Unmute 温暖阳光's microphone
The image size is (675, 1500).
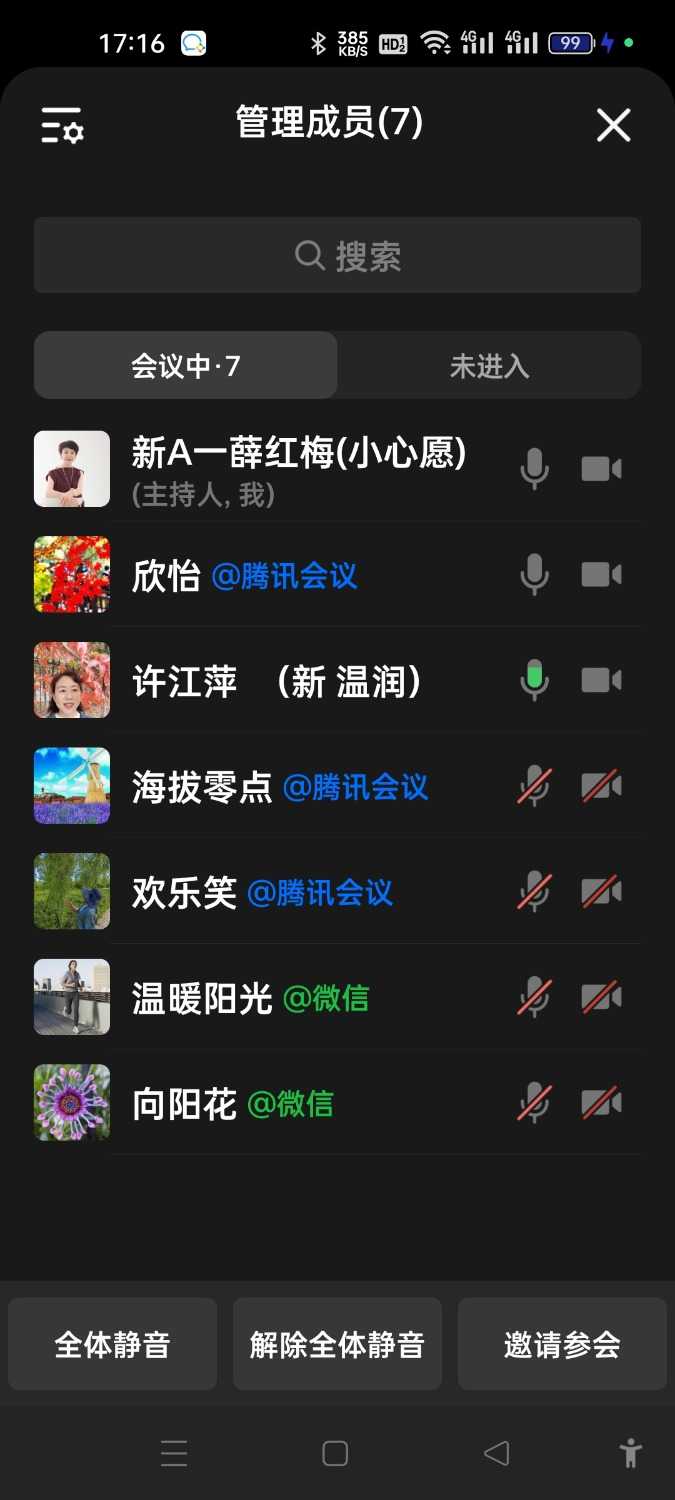[535, 998]
